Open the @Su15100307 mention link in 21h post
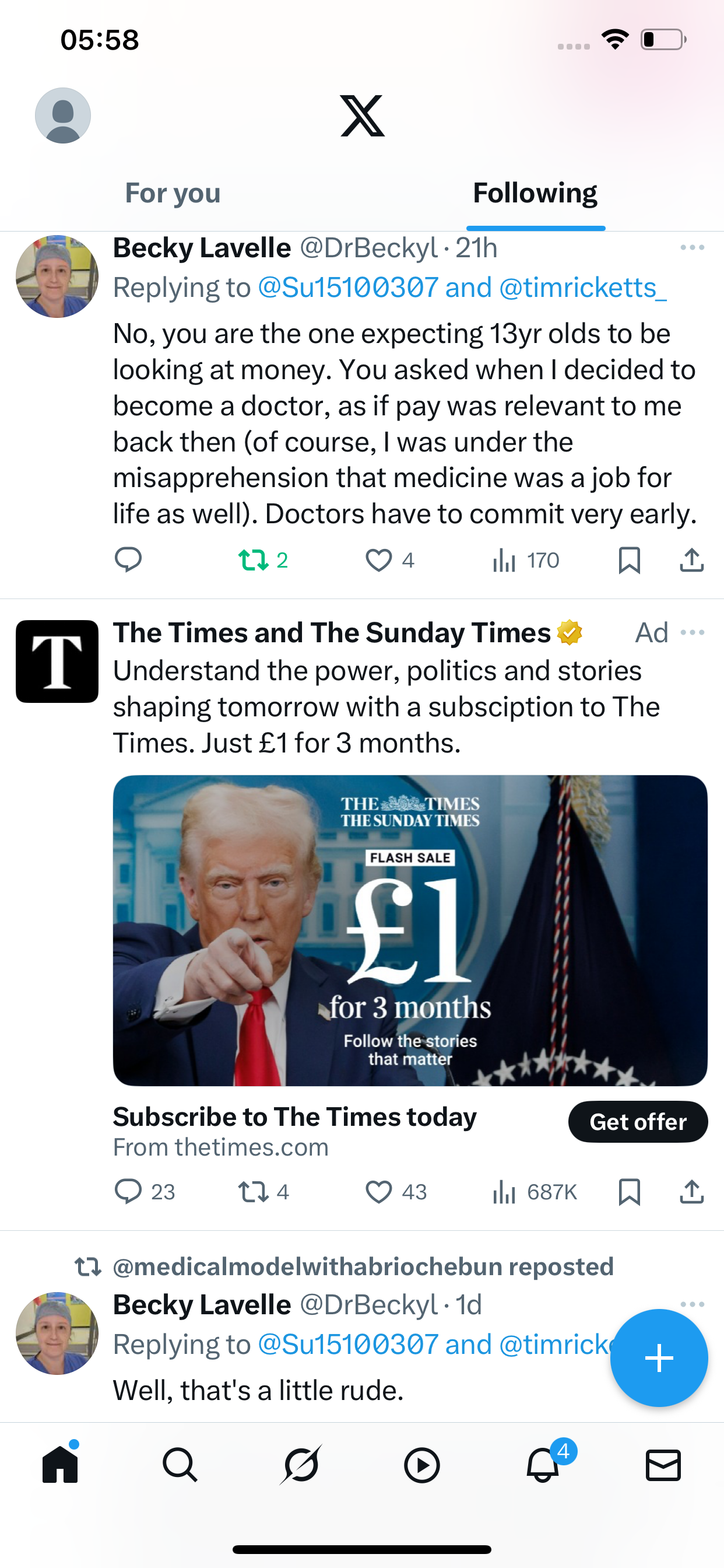The image size is (724, 1568). coord(348,288)
